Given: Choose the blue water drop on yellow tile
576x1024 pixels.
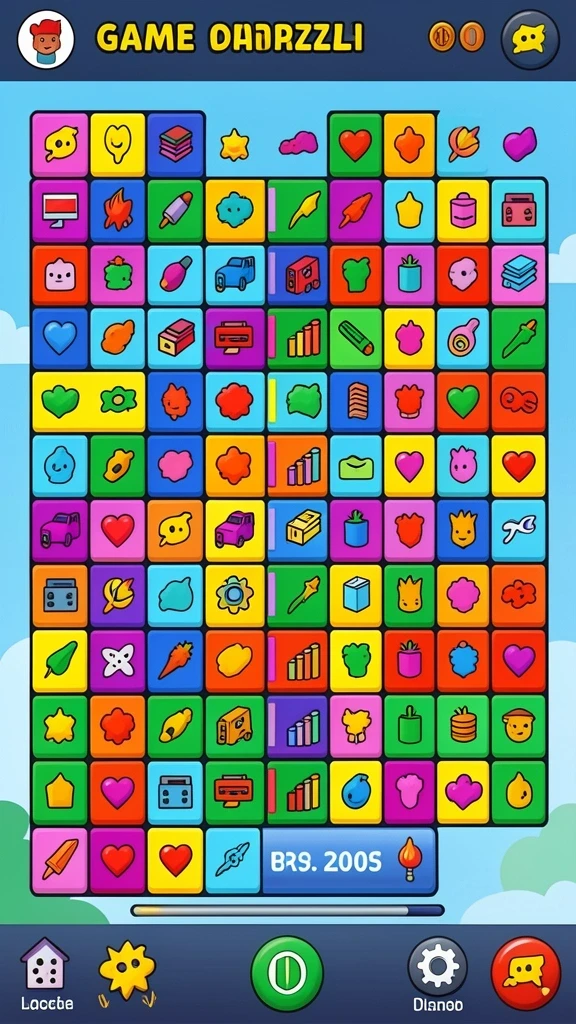Looking at the screenshot, I should [357, 790].
